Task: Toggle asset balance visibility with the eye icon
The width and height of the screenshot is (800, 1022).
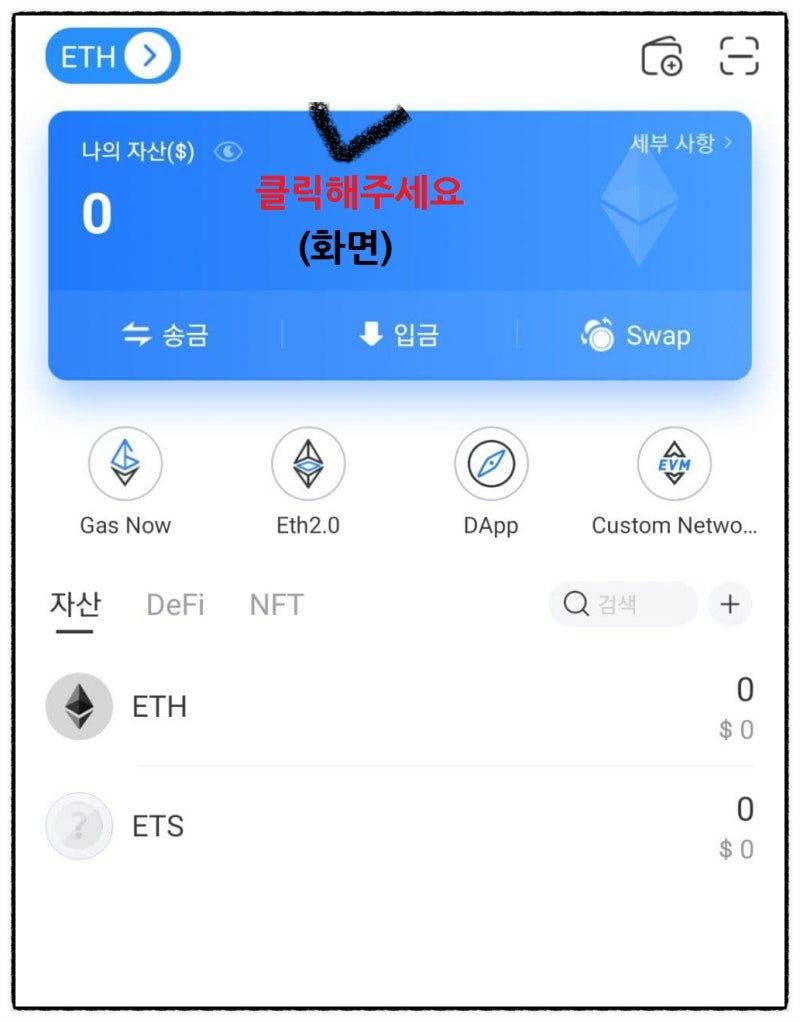Action: (229, 151)
